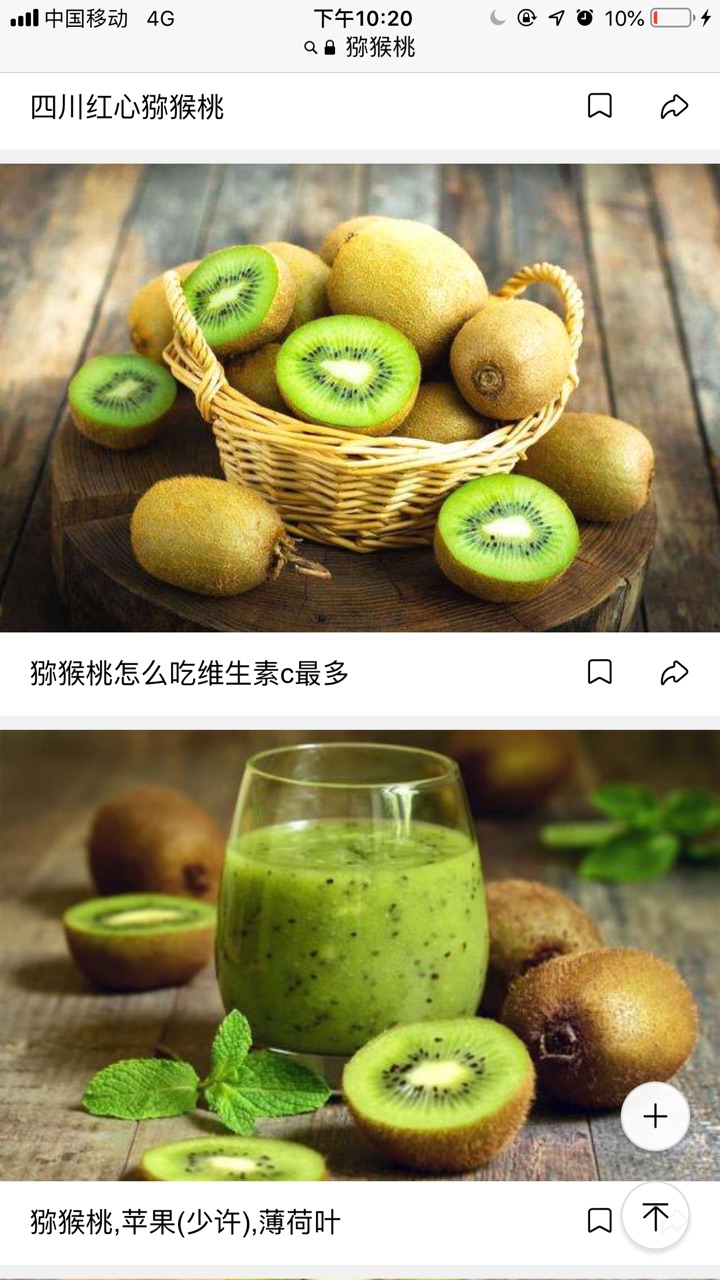Tap the floating plus button
Image resolution: width=720 pixels, height=1280 pixels.
click(655, 1116)
